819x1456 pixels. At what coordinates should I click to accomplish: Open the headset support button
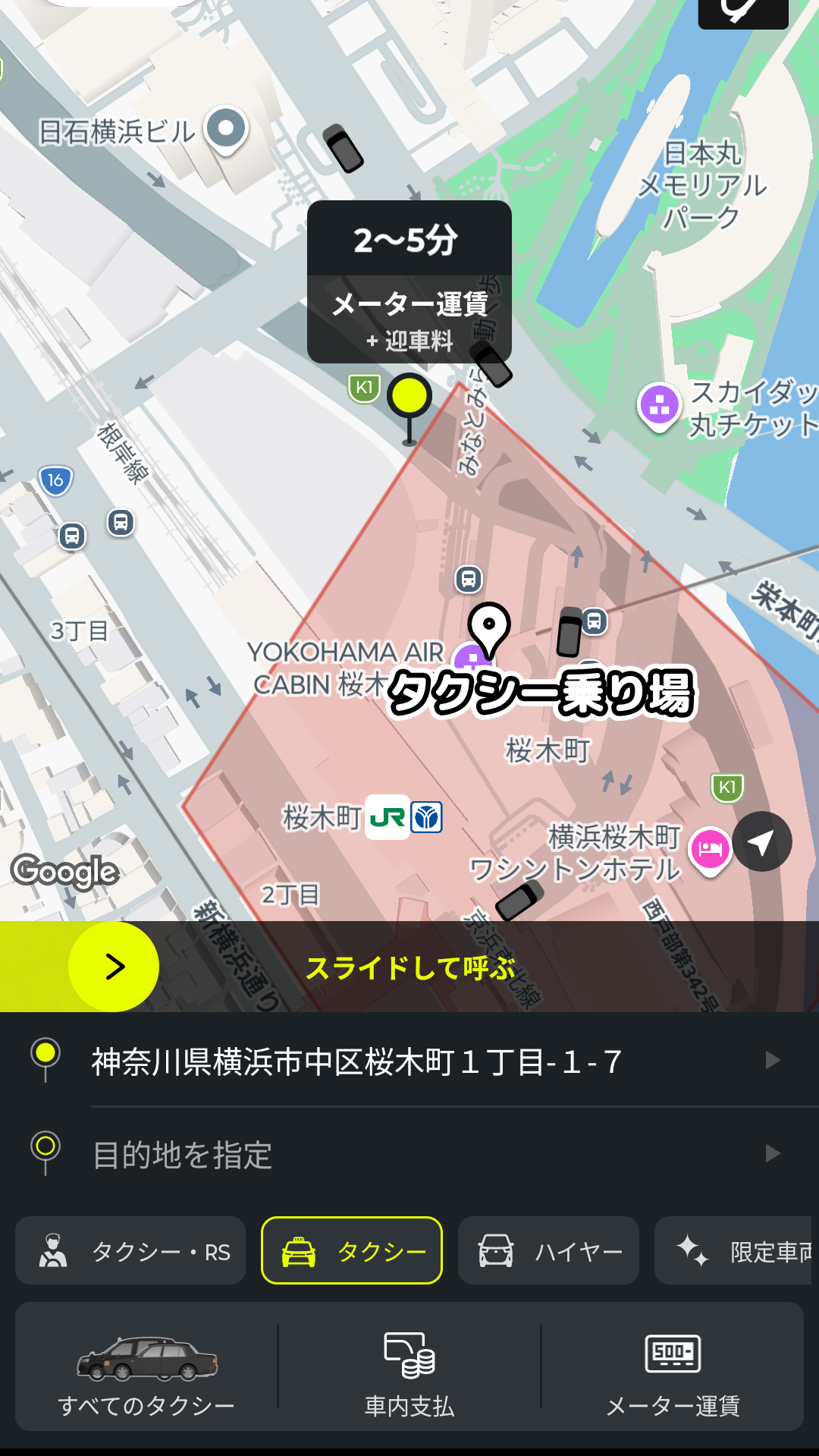click(742, 11)
